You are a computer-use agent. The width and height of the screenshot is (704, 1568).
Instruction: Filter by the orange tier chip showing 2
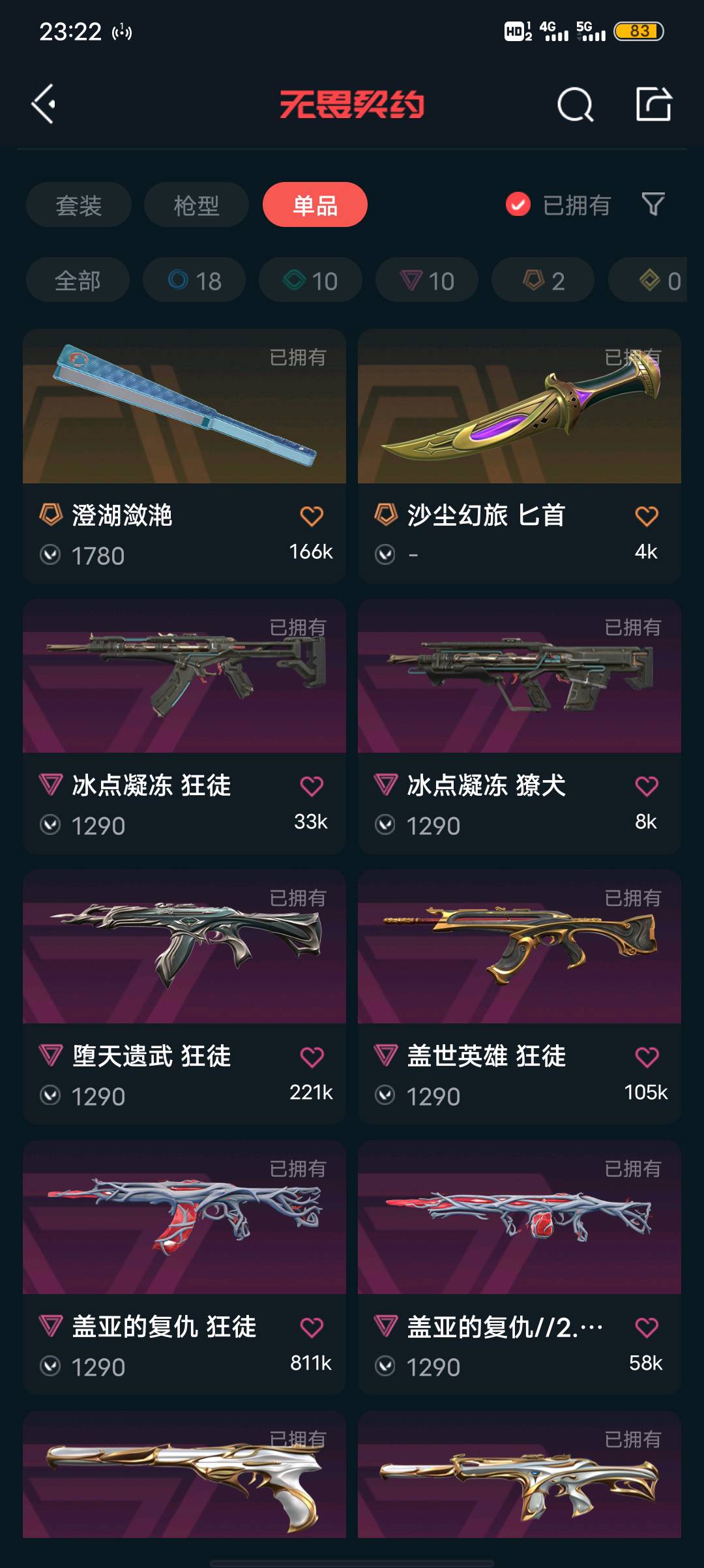click(x=542, y=280)
